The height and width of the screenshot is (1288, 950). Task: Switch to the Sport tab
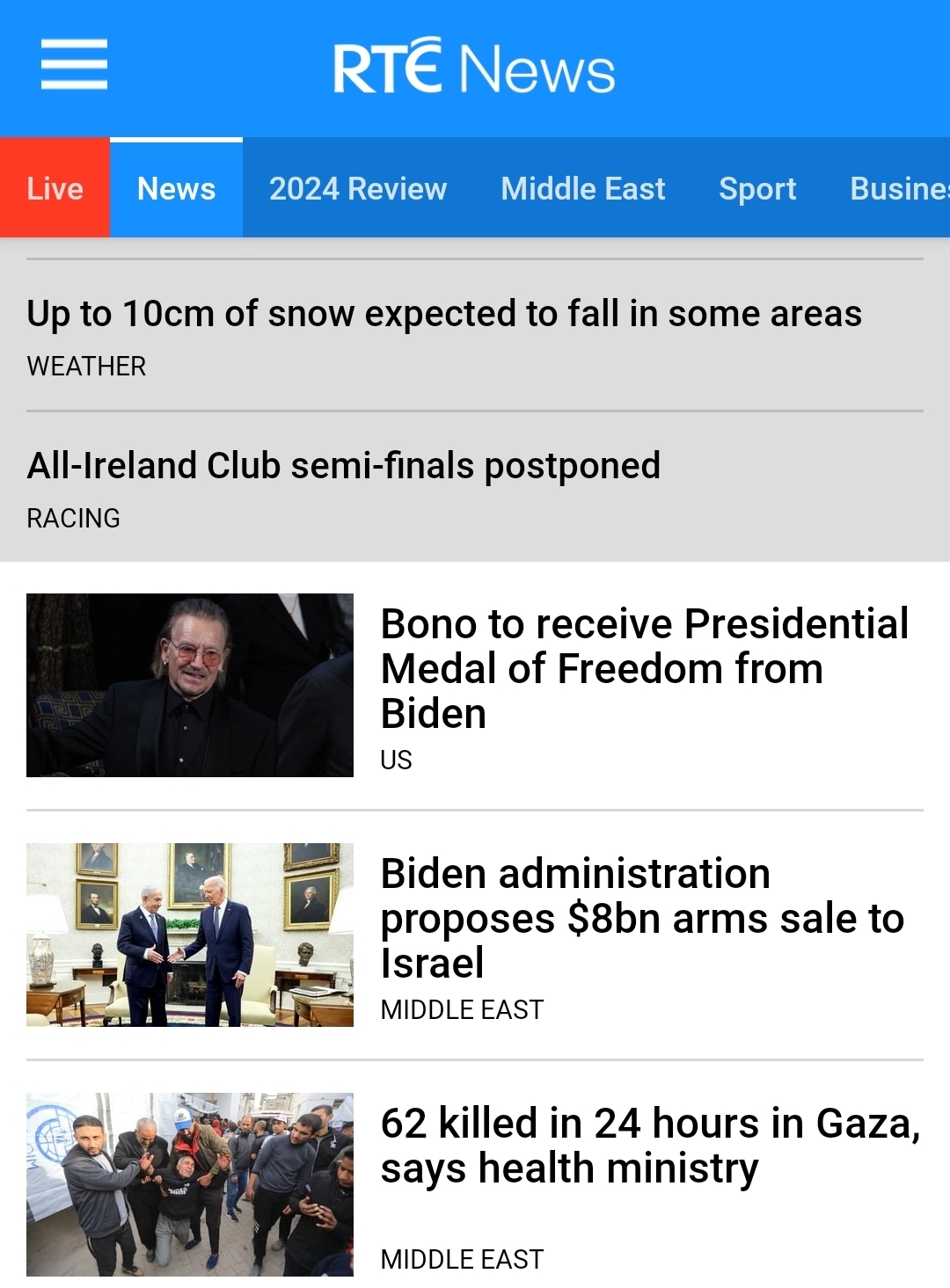[x=757, y=188]
